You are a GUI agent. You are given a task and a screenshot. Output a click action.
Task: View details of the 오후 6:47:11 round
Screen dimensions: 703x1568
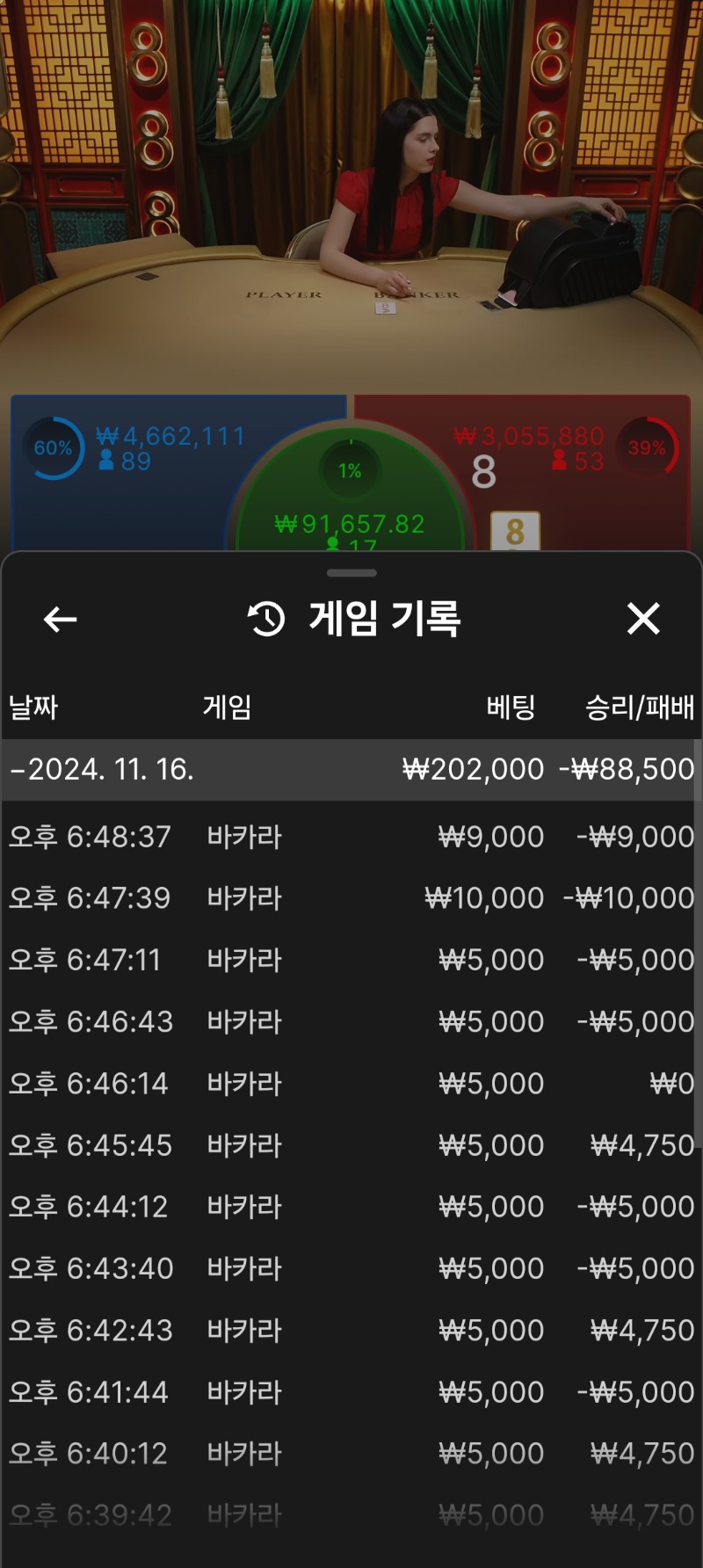(x=351, y=960)
